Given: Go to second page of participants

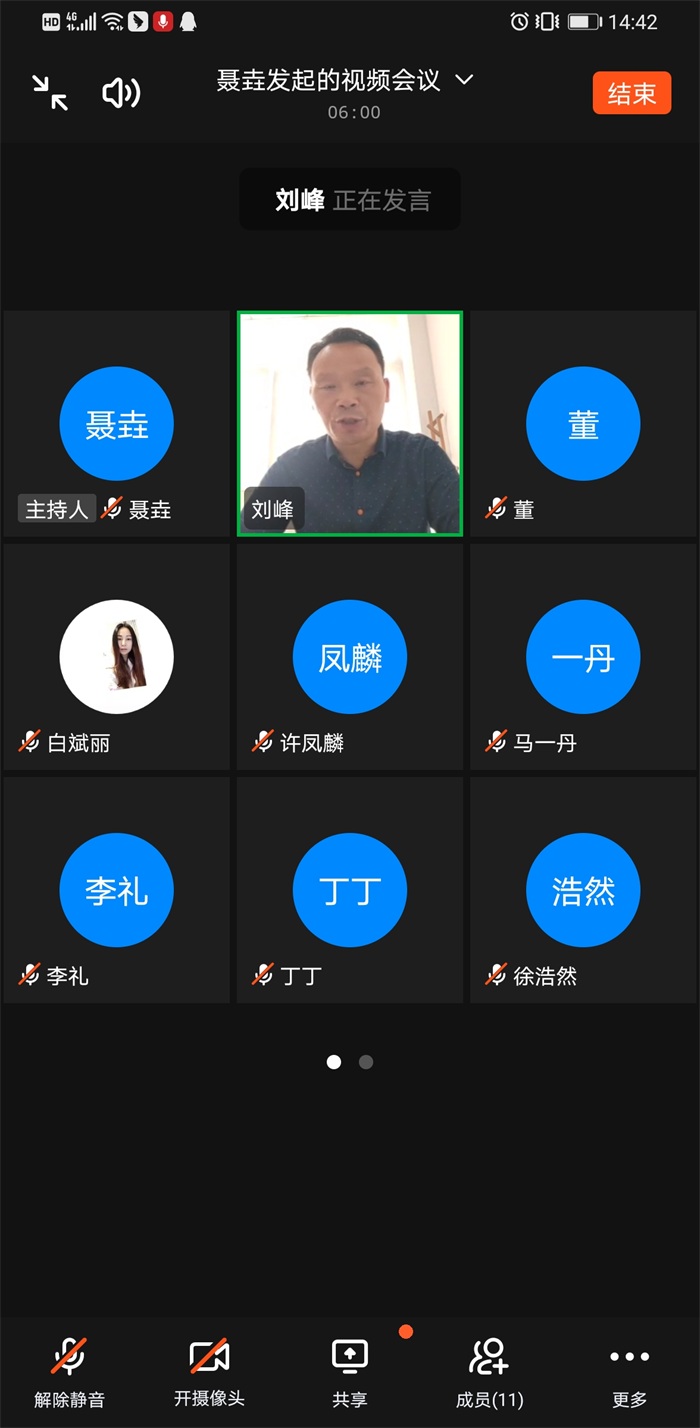Looking at the screenshot, I should coord(366,1062).
